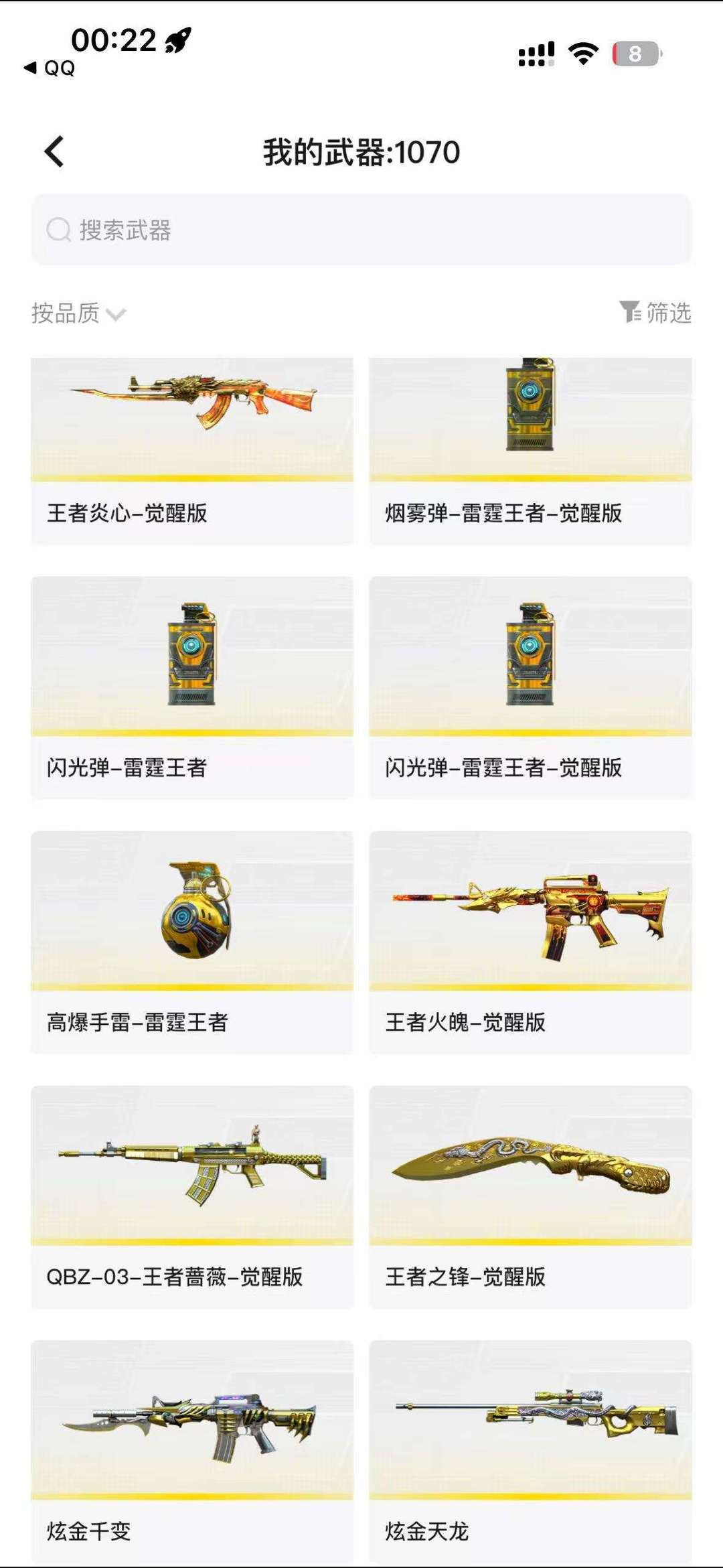Screen dimensions: 723x1568
Task: Tap the 我的武器:1070 title text
Action: [x=361, y=151]
